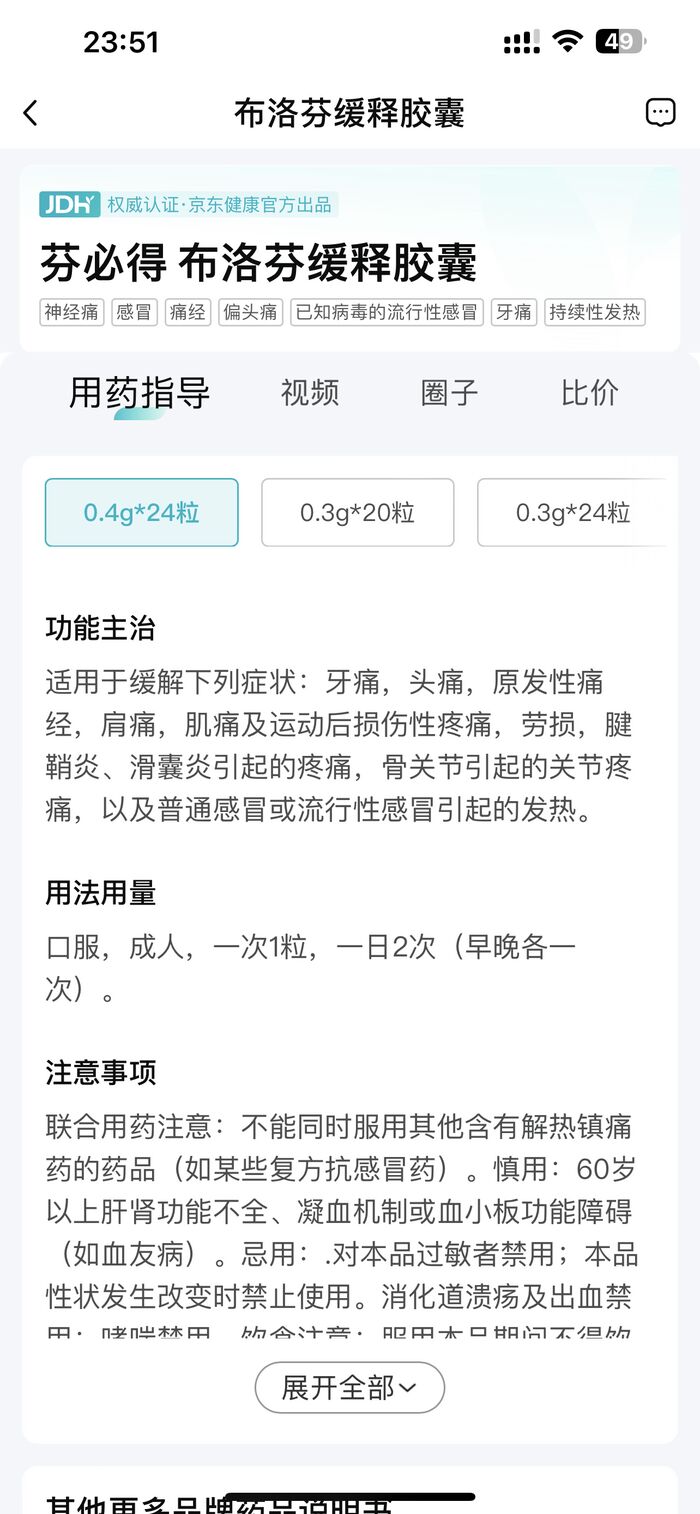
Task: Open the 已知病毒的流行性感冒 tag
Action: (387, 312)
